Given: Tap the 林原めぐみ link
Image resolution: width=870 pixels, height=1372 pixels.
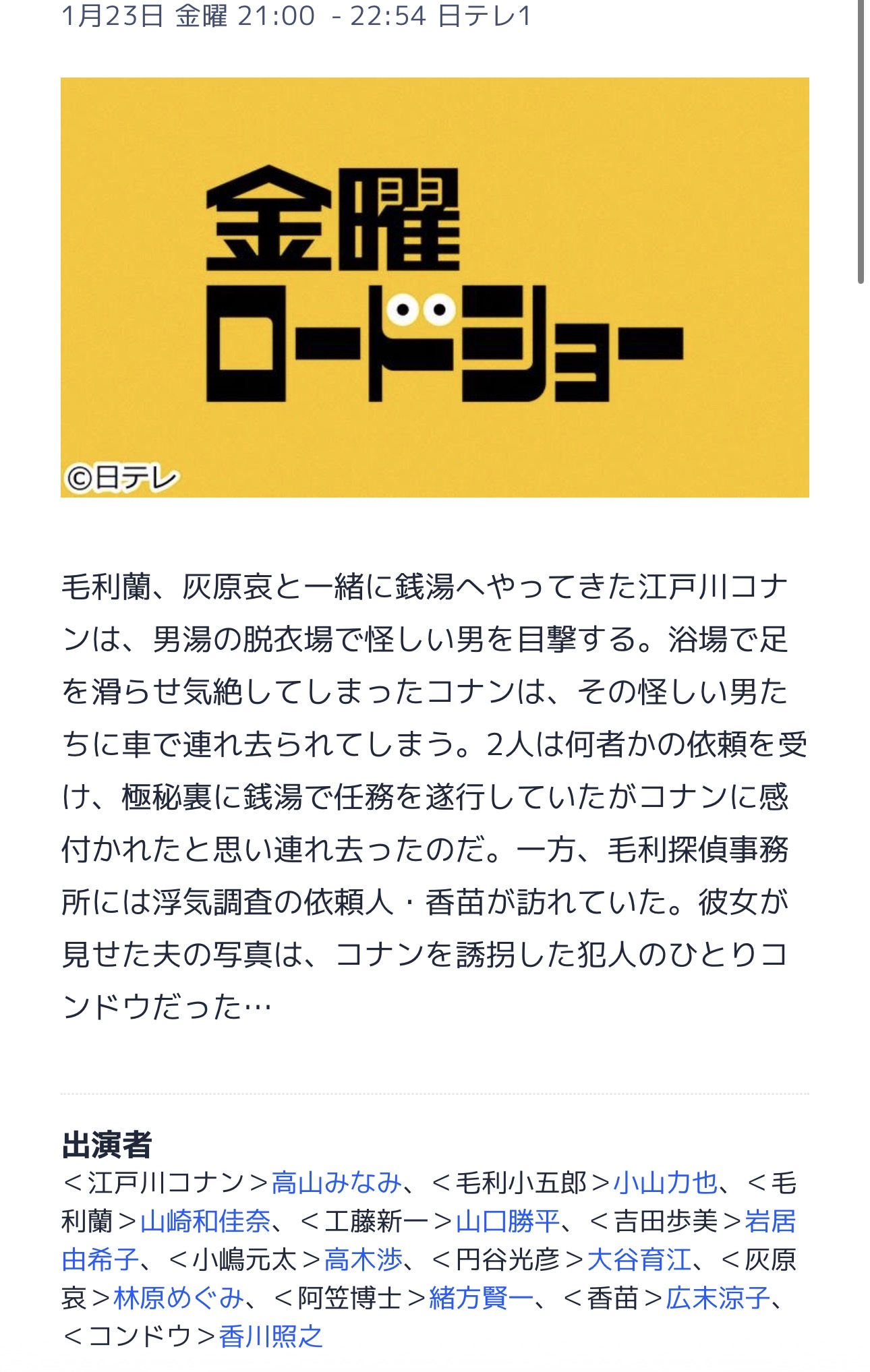Looking at the screenshot, I should (x=178, y=1298).
